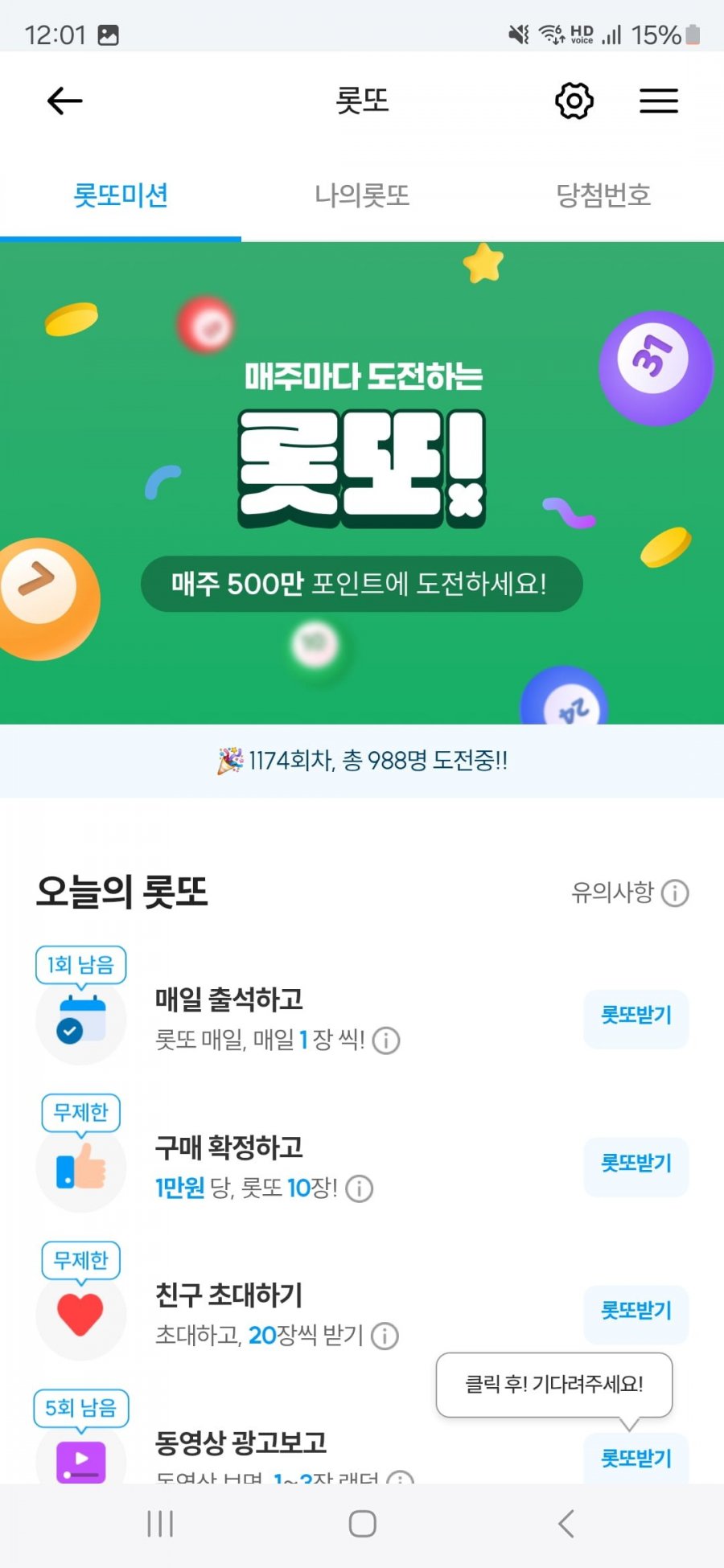Show info for 매일 출석하고 mission

pos(386,1041)
